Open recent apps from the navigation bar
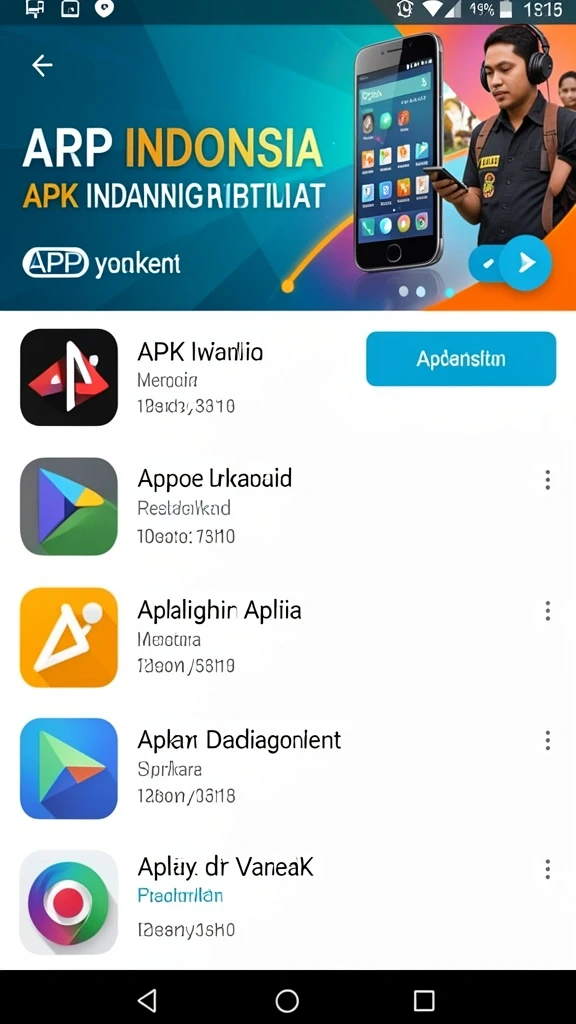Screen dimensions: 576x1024 (x=424, y=1000)
